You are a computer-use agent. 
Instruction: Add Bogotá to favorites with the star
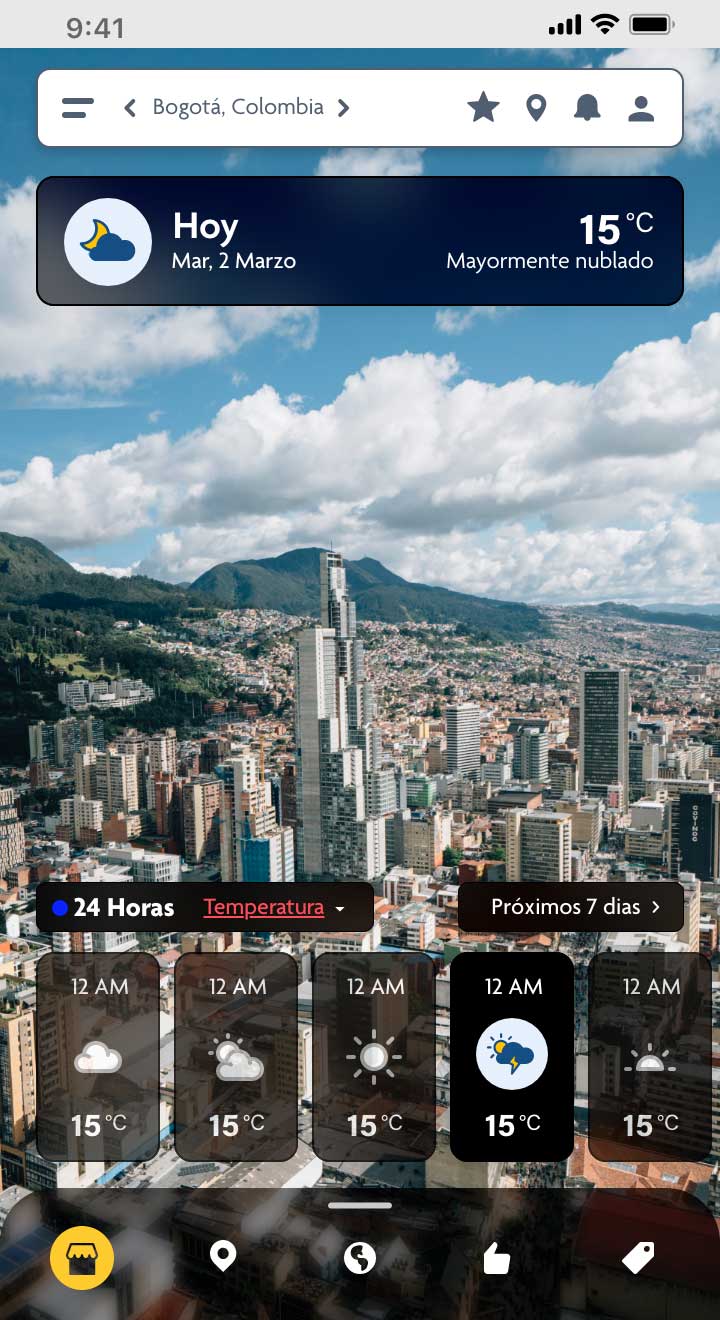click(483, 107)
